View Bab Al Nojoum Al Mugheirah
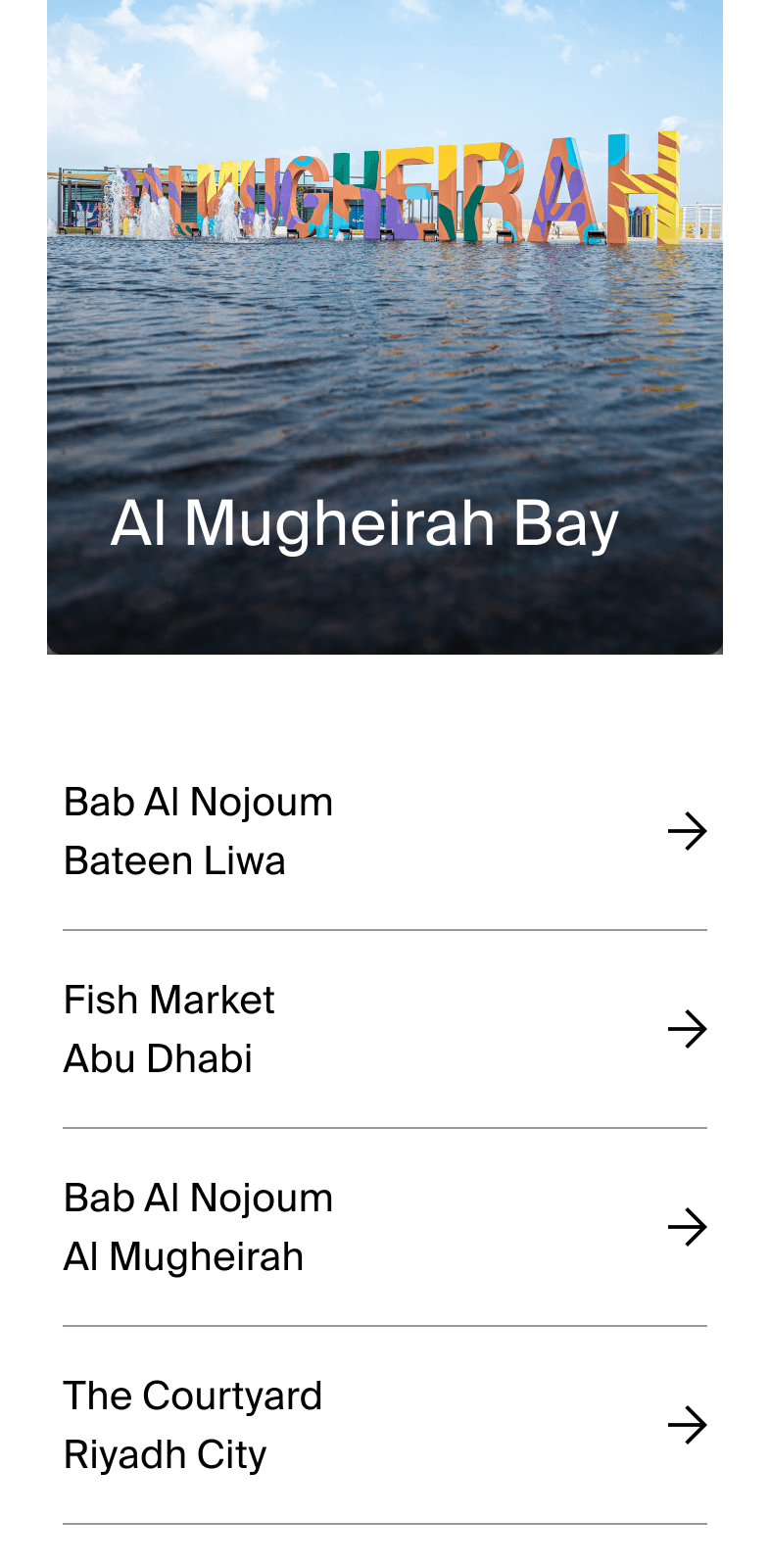Screen dimensions: 770x1568 tap(384, 1227)
